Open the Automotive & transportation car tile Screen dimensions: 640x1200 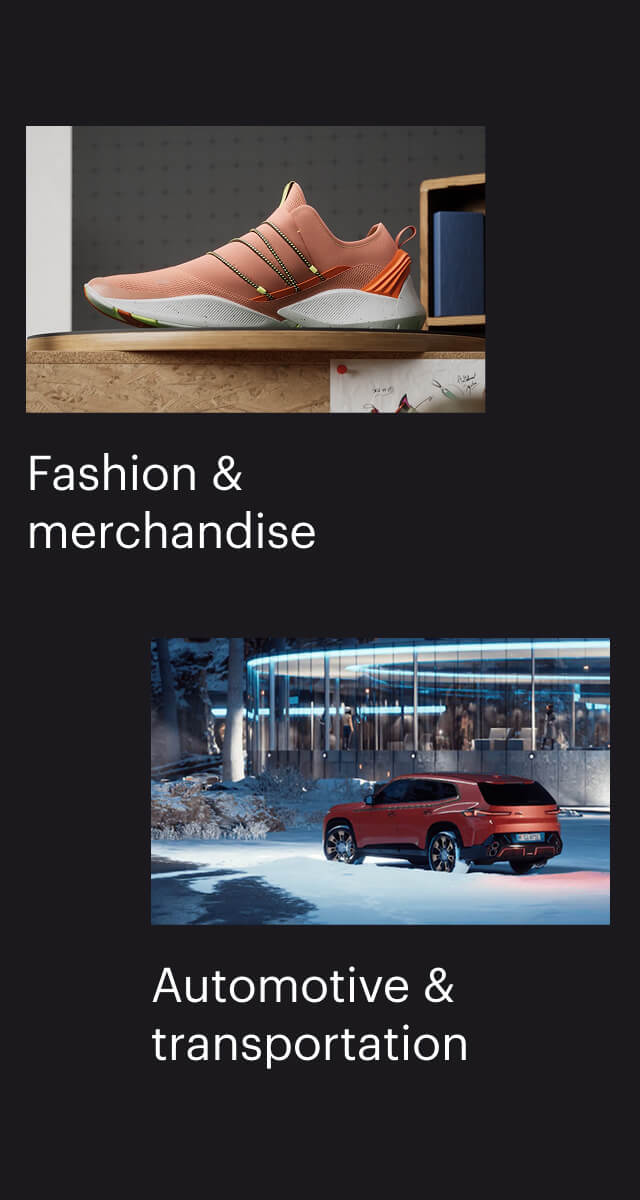coord(380,781)
